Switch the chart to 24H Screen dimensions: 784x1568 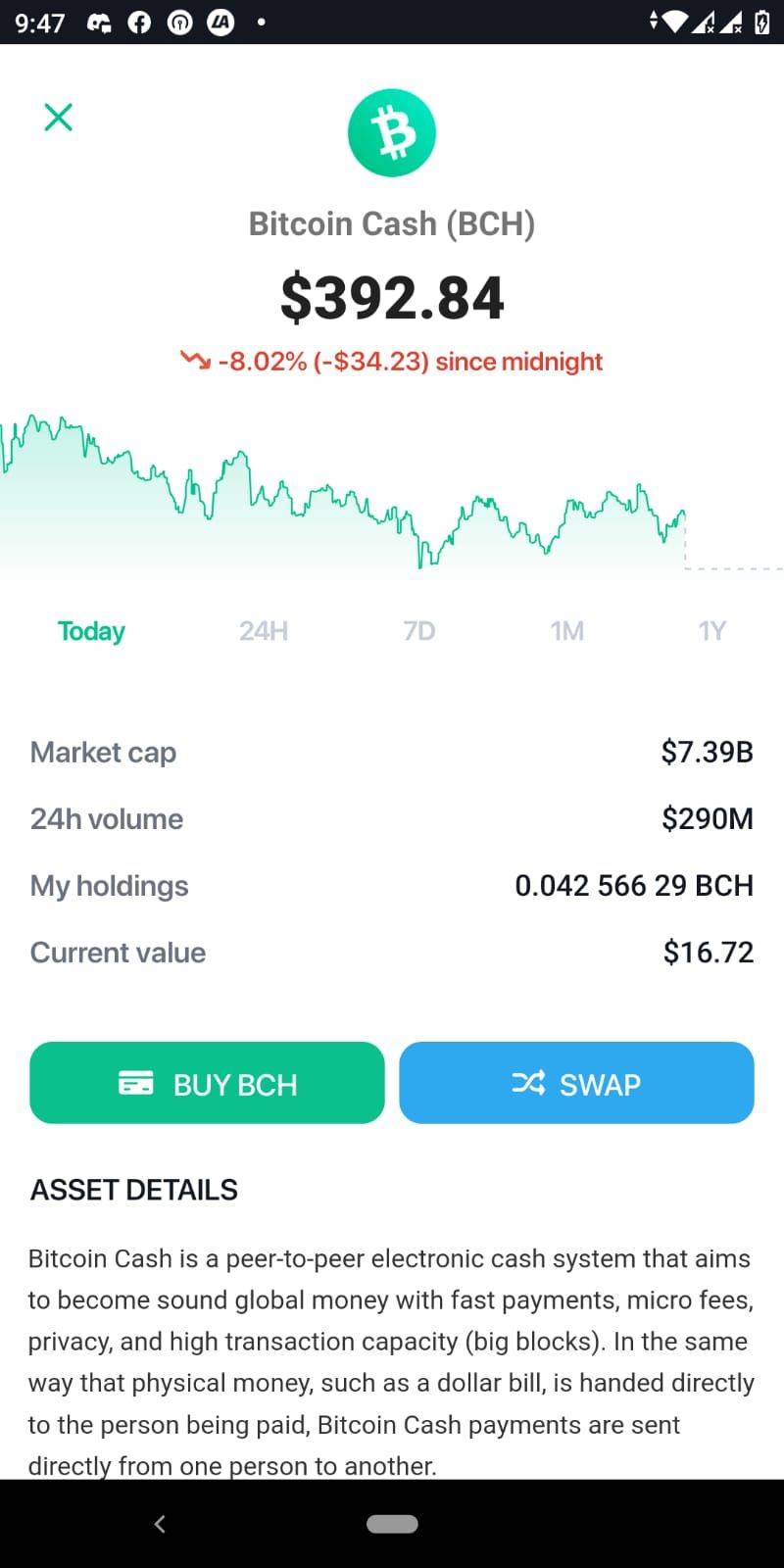(x=264, y=630)
